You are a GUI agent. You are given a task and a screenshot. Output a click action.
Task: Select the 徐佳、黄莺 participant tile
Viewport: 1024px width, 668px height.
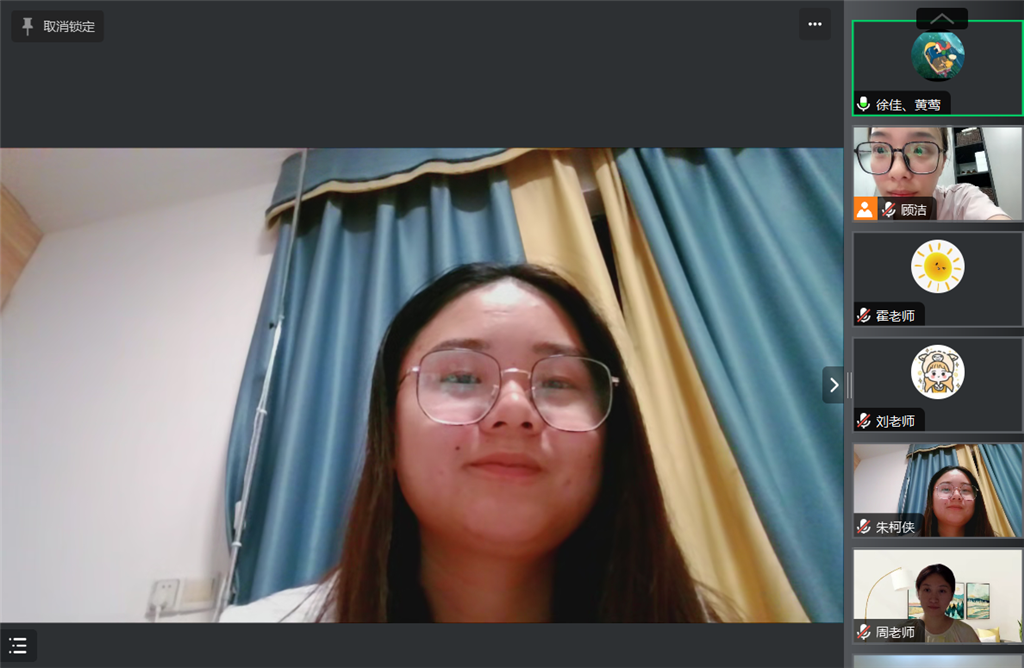937,67
